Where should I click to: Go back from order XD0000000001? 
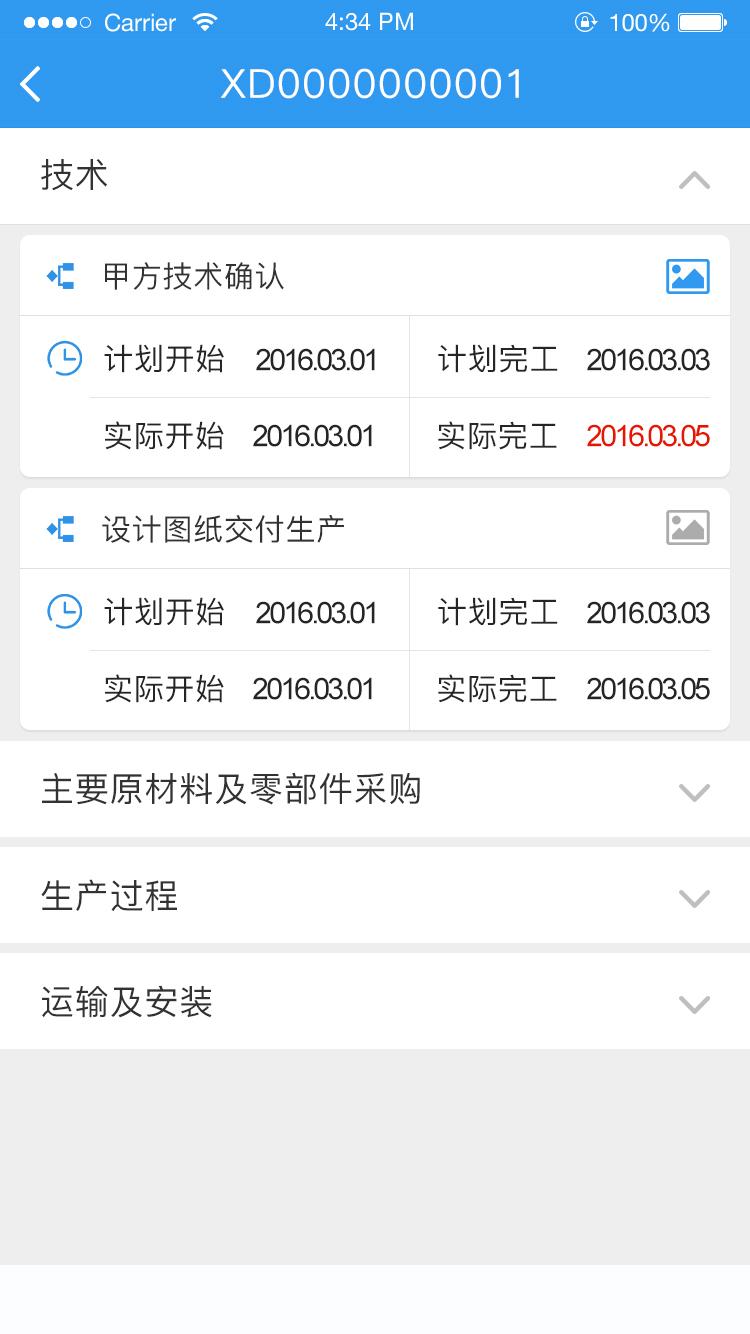[32, 84]
